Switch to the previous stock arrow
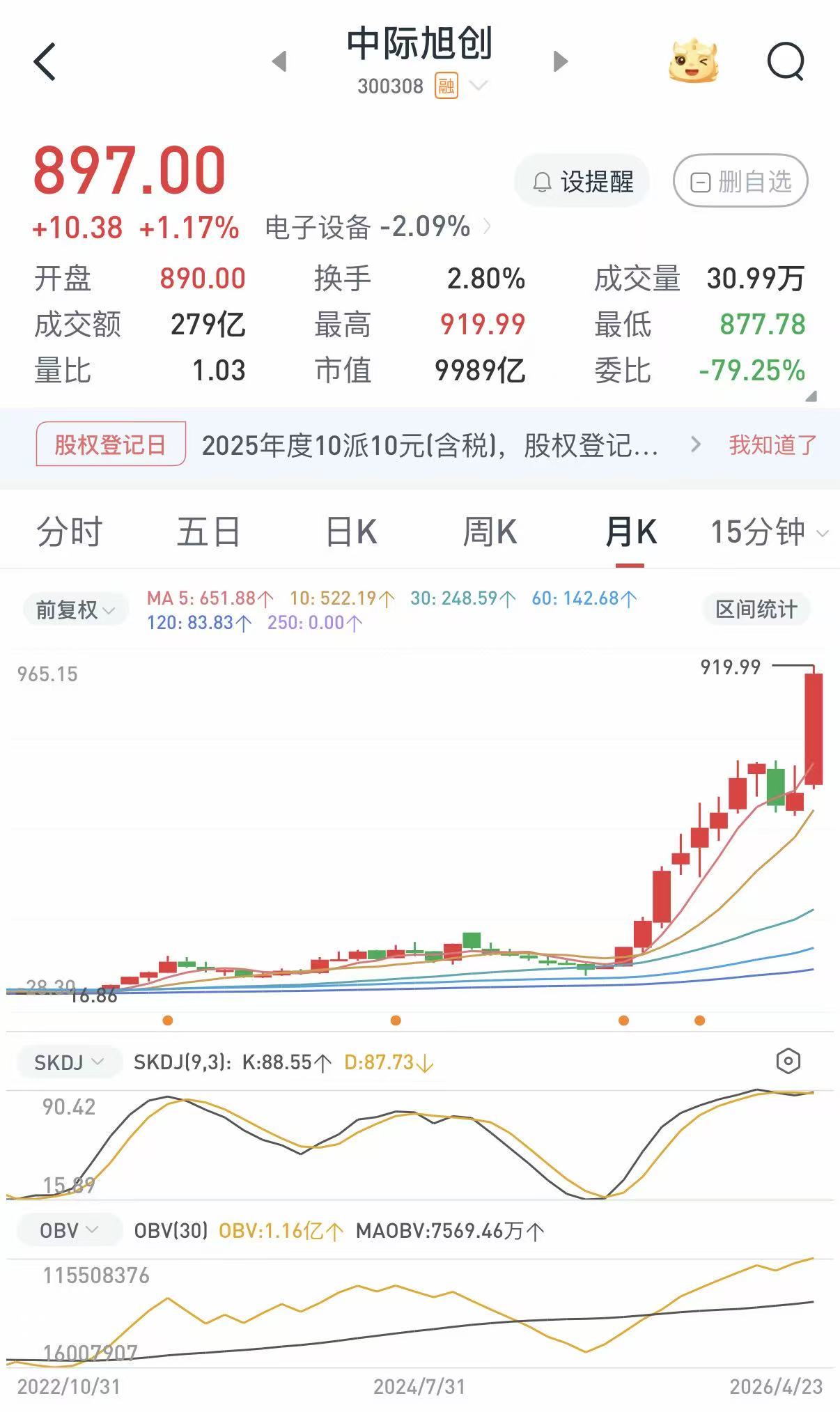Screen dimensions: 840x1412 click(x=279, y=61)
